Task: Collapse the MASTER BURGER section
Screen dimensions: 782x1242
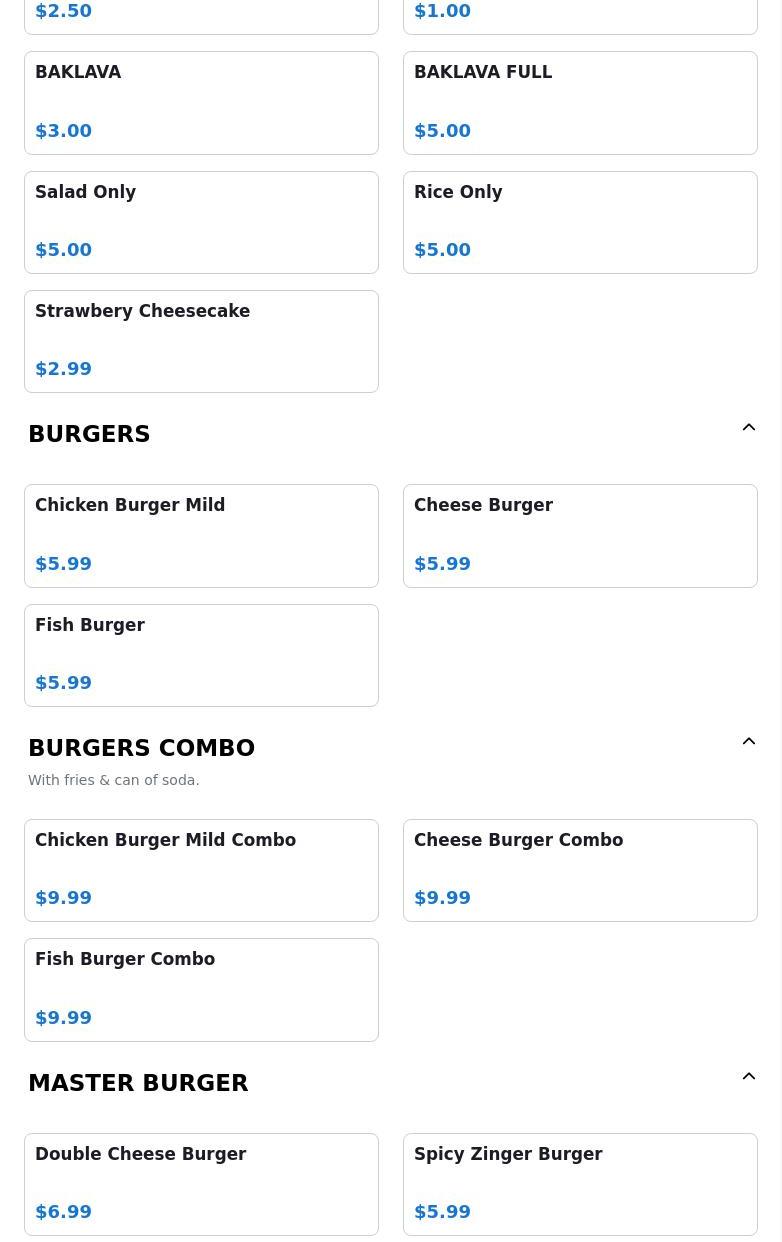Action: [x=748, y=1077]
